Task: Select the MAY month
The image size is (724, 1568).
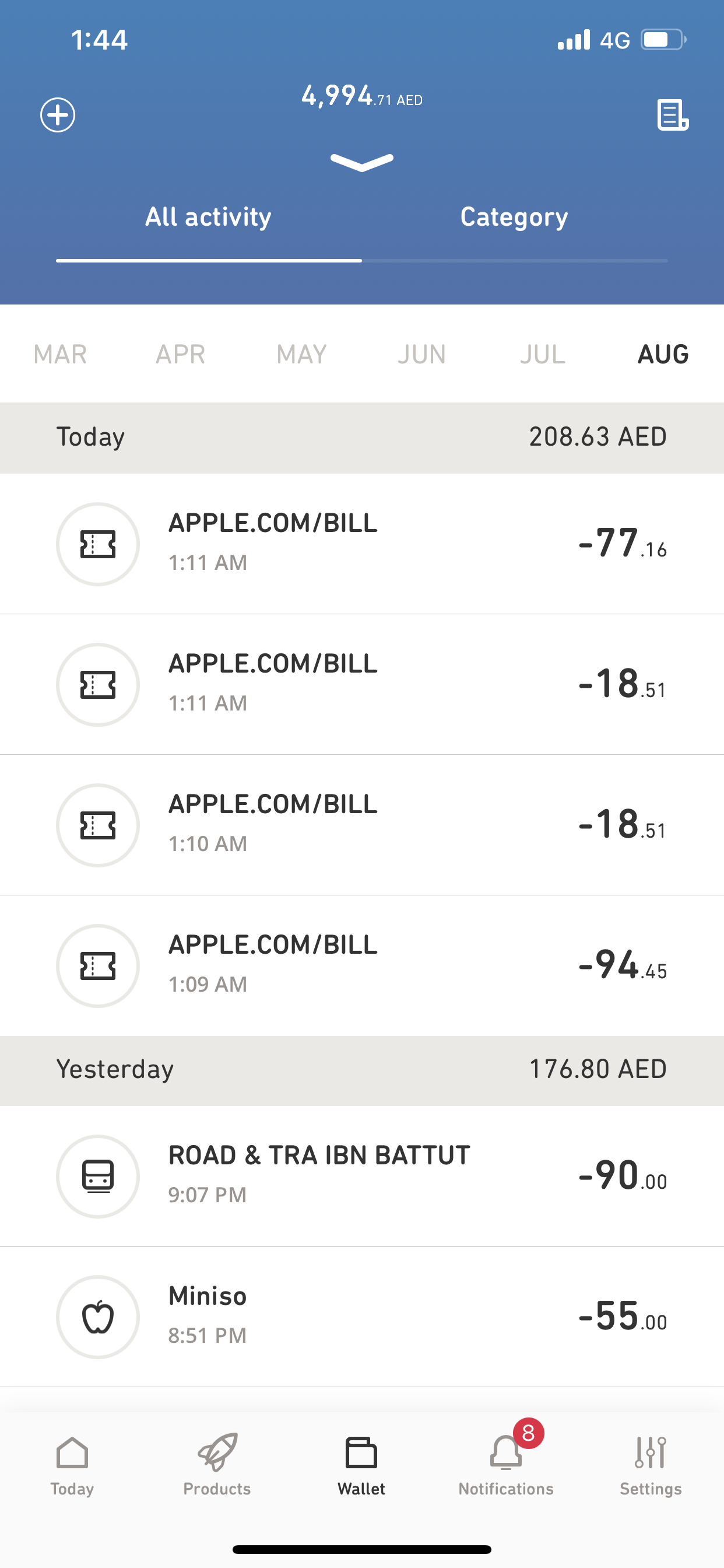Action: pos(302,354)
